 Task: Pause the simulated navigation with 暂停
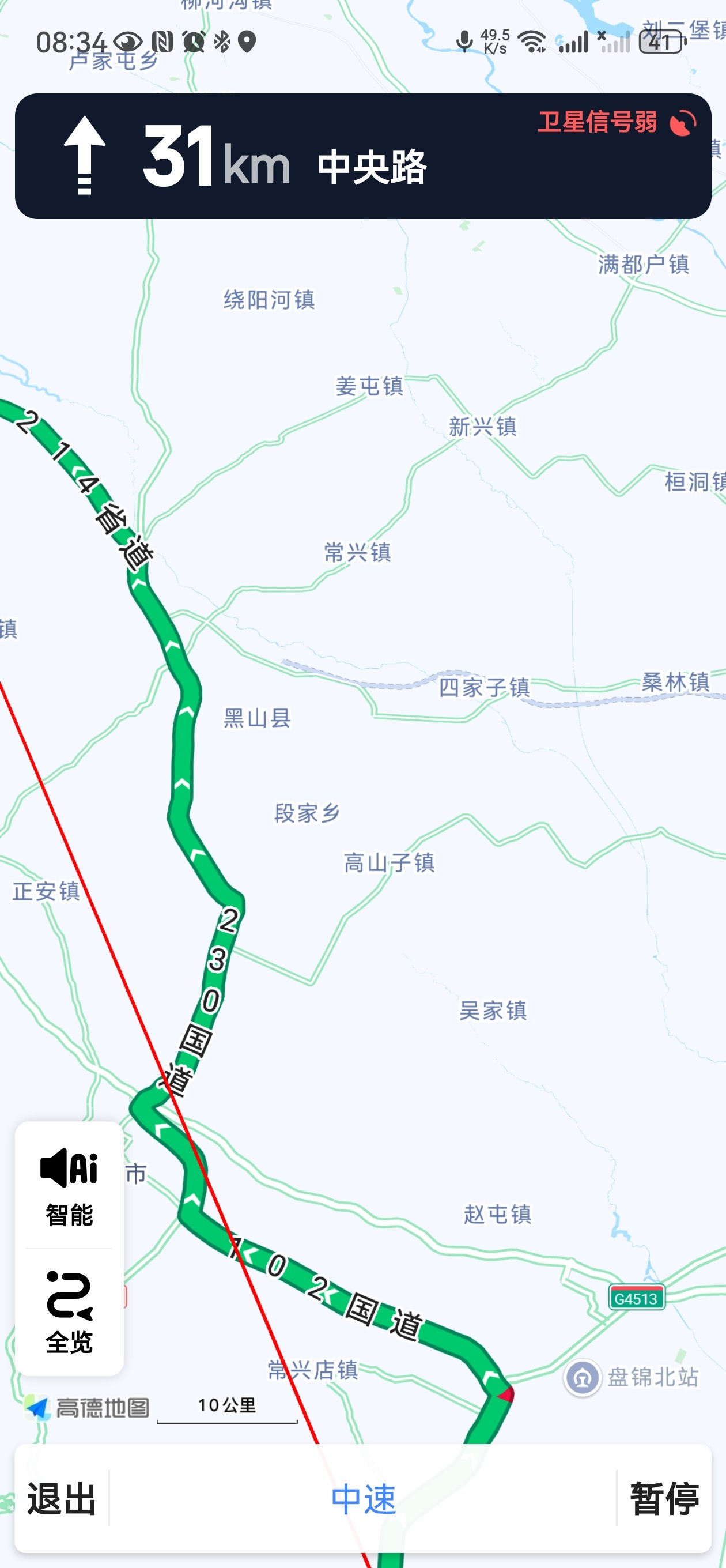(664, 1498)
